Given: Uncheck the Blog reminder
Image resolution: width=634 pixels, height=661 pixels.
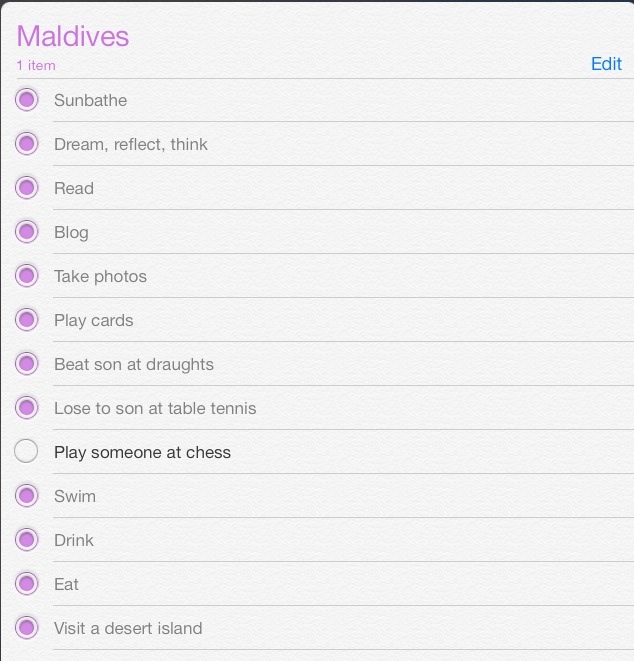Looking at the screenshot, I should coord(27,232).
